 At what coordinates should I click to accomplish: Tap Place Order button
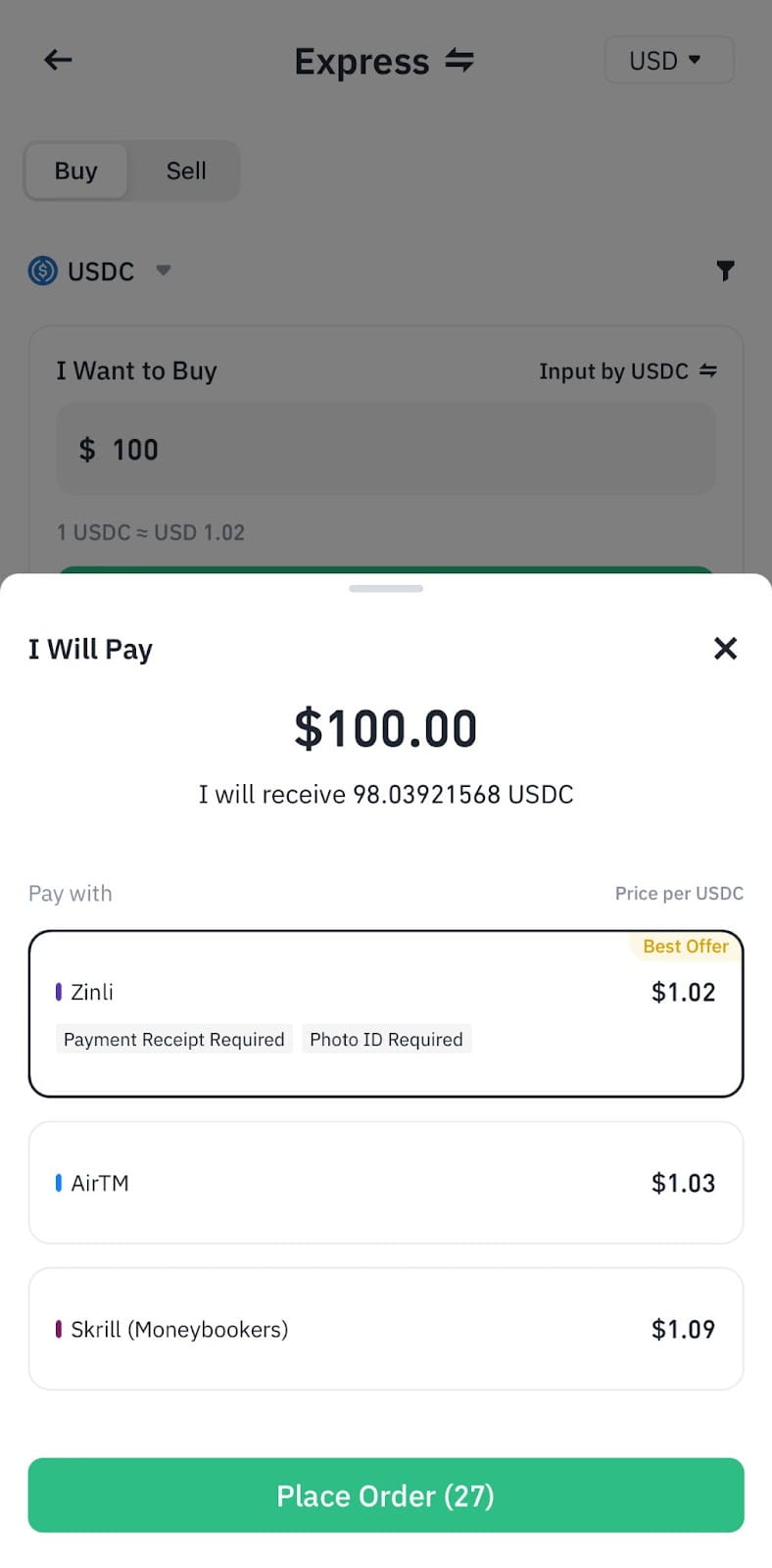[x=385, y=1495]
